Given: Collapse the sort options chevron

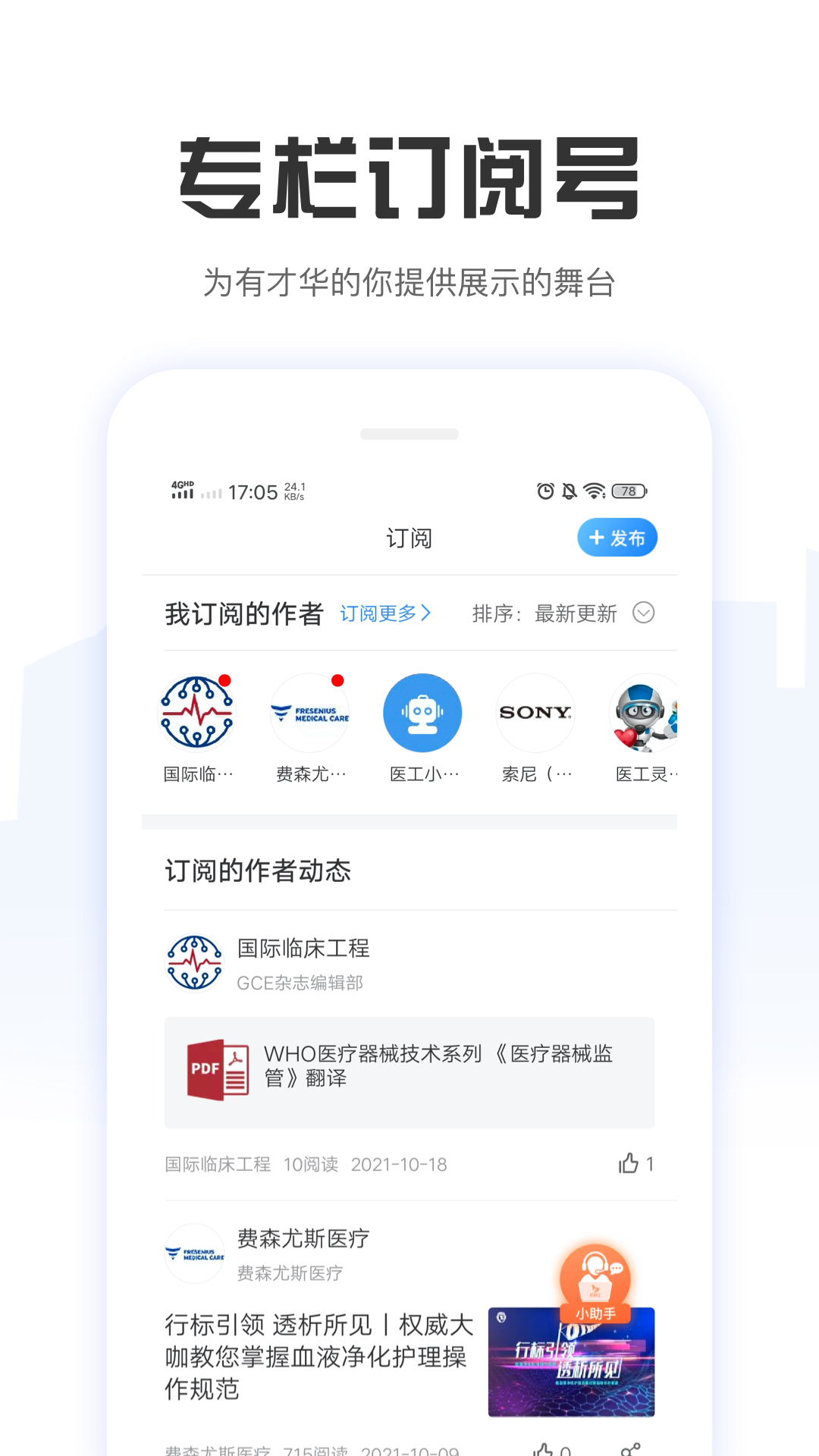Looking at the screenshot, I should point(644,613).
